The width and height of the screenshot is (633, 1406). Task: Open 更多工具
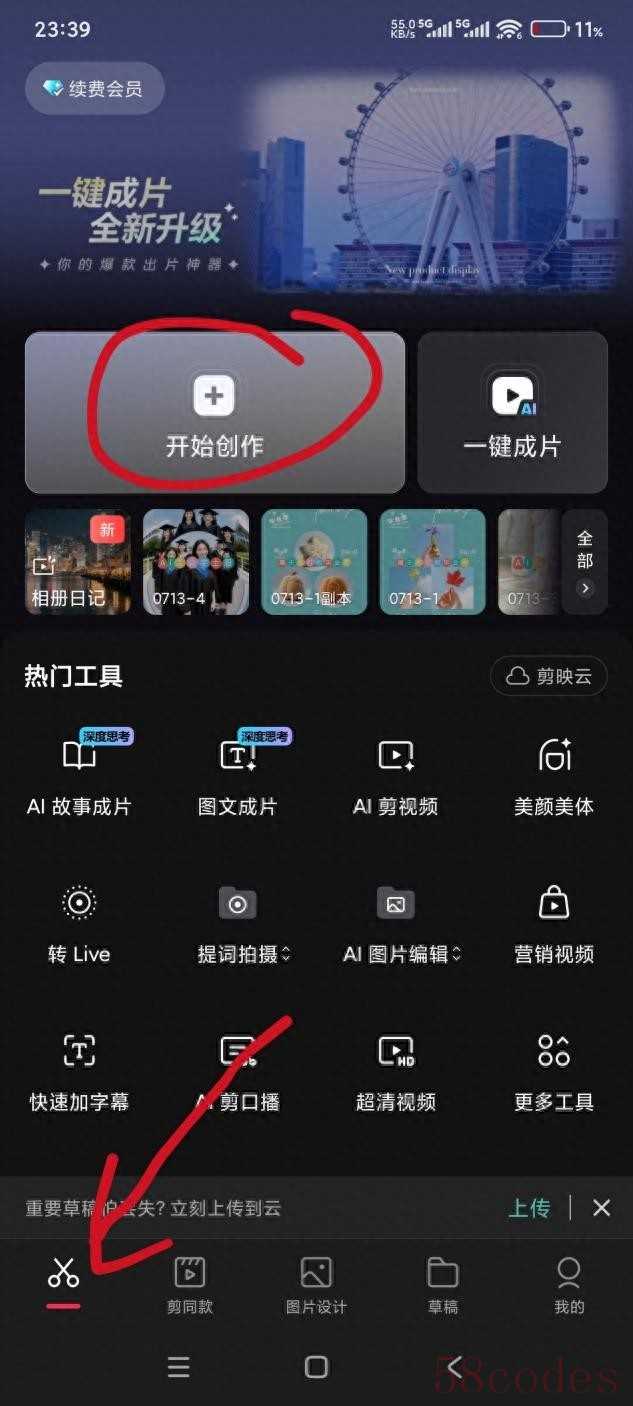pyautogui.click(x=553, y=1070)
